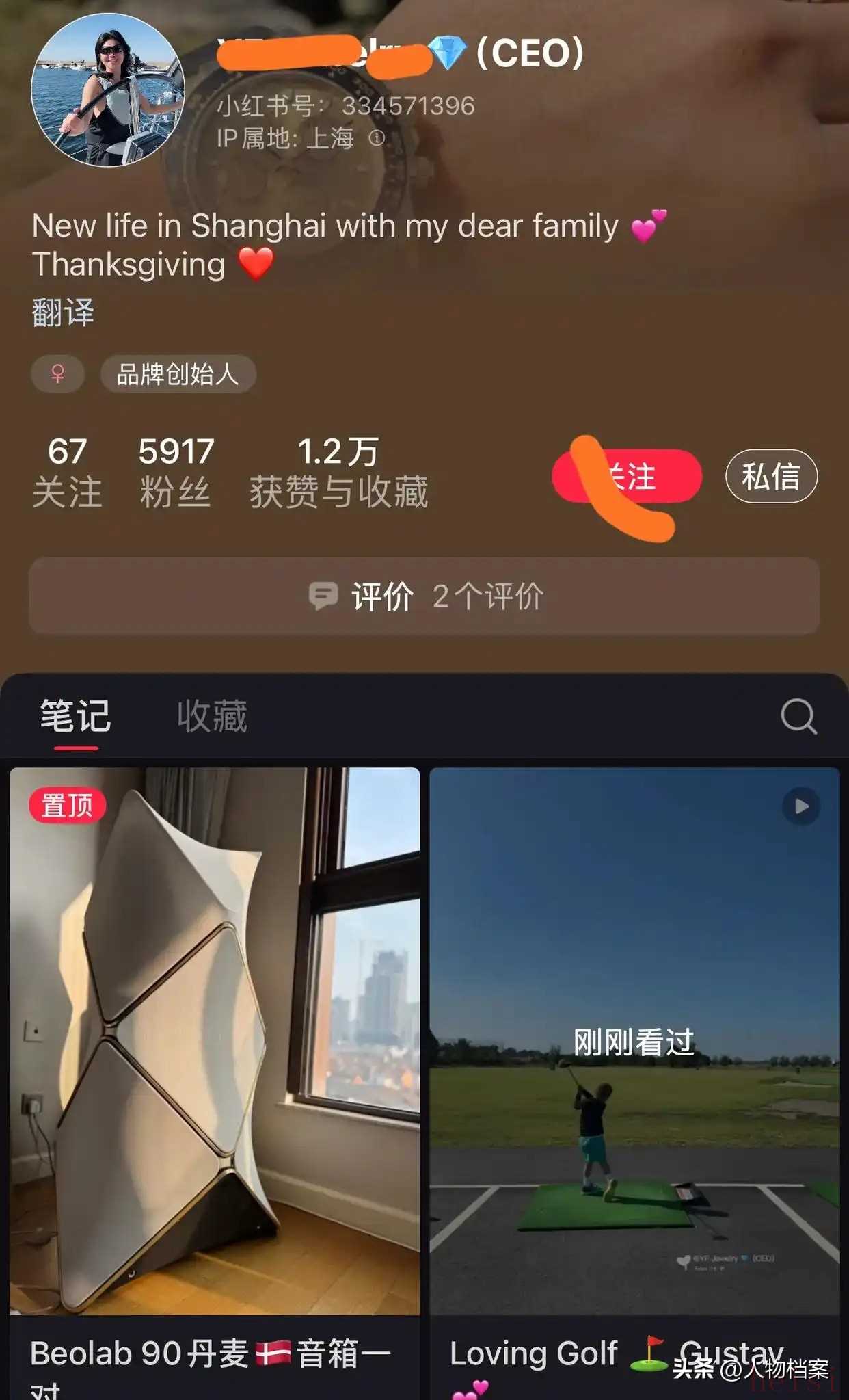Switch to the 笔记 tab

click(75, 717)
